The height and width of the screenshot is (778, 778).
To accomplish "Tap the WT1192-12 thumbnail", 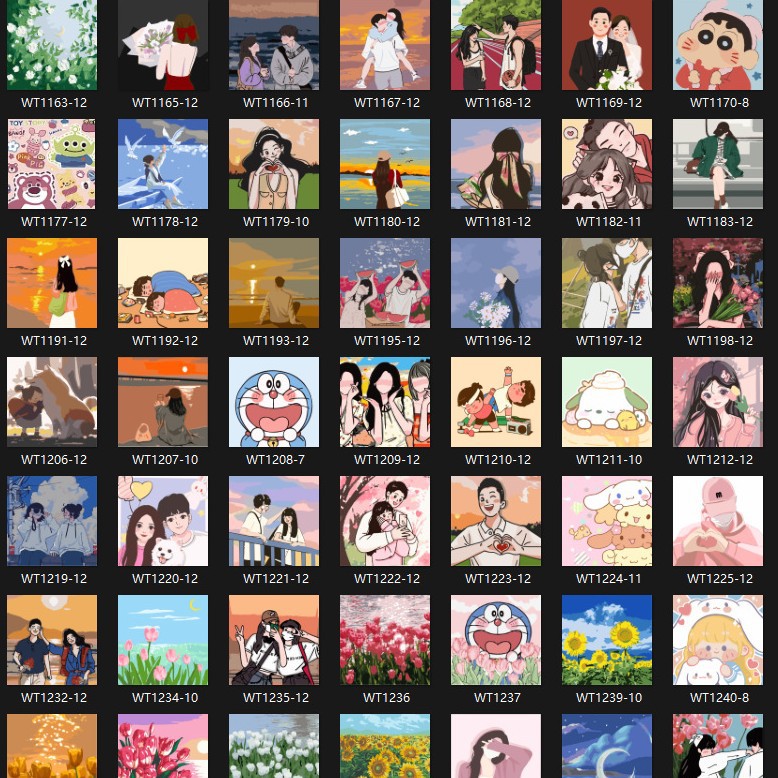I will pos(163,283).
